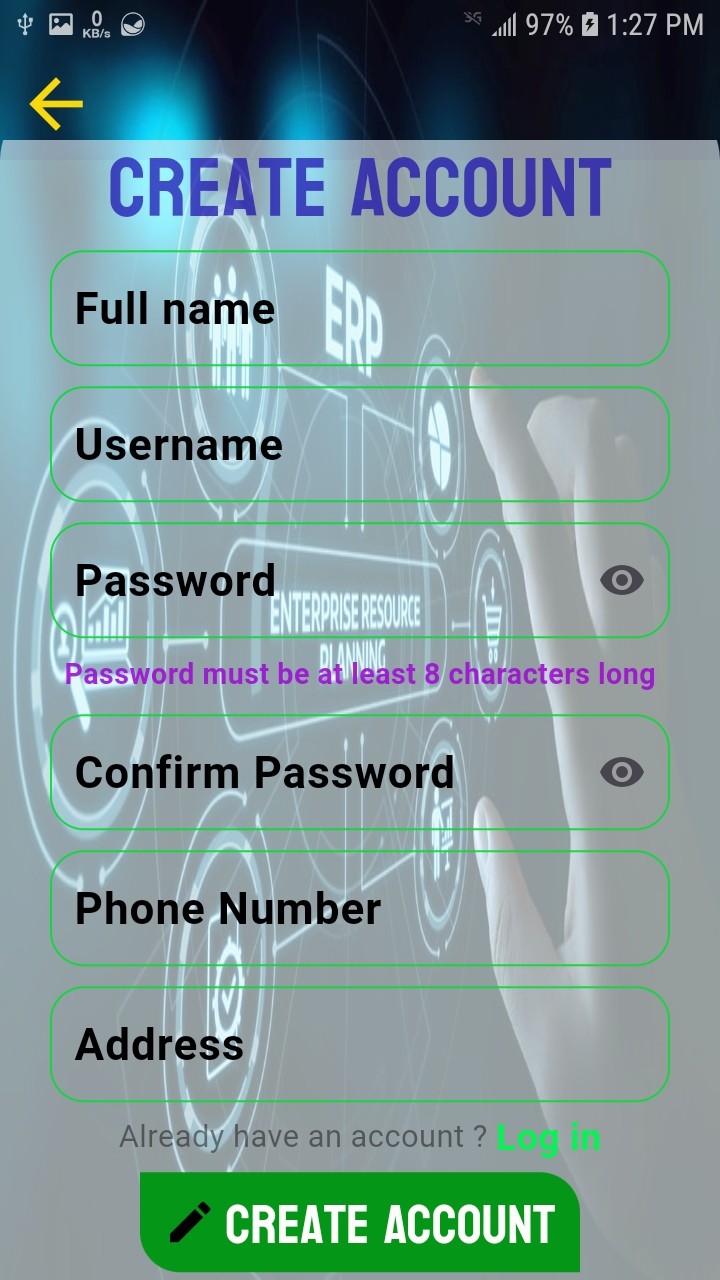Open the Log in link
This screenshot has width=720, height=1280.
[x=548, y=1137]
